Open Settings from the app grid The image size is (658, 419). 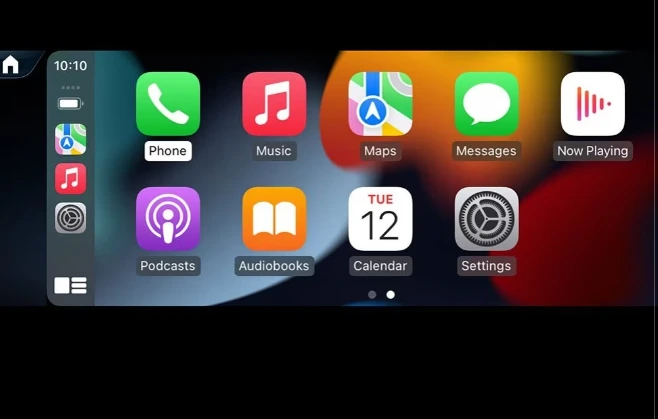pyautogui.click(x=486, y=219)
